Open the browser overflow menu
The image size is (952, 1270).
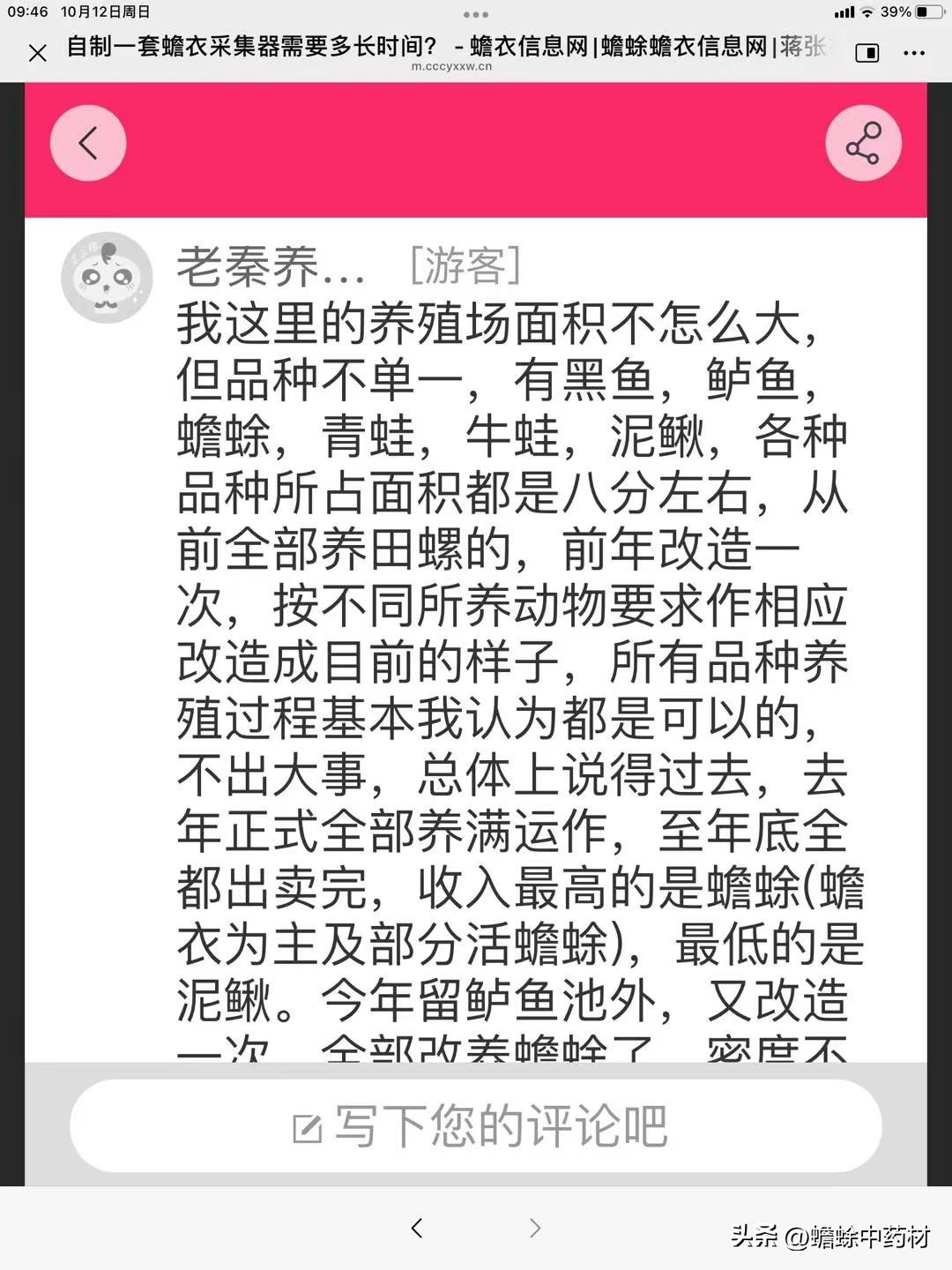point(914,53)
